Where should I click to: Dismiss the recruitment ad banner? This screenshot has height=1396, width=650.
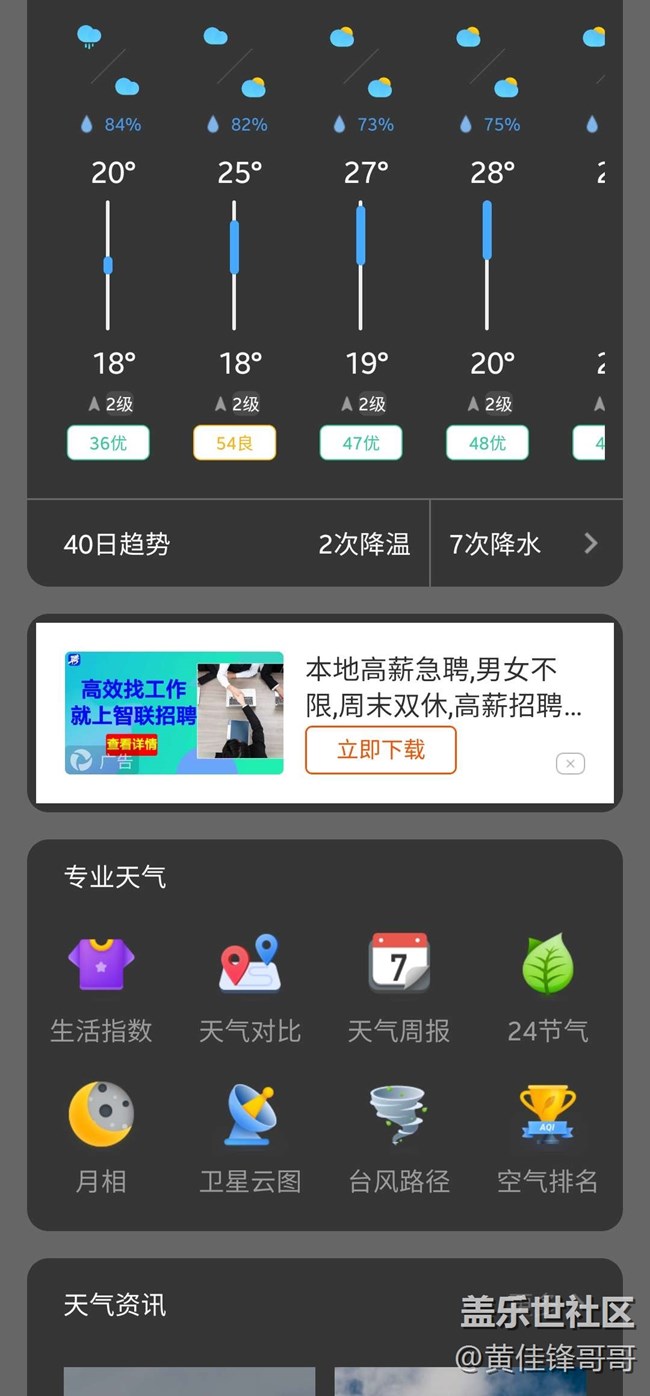coord(570,764)
